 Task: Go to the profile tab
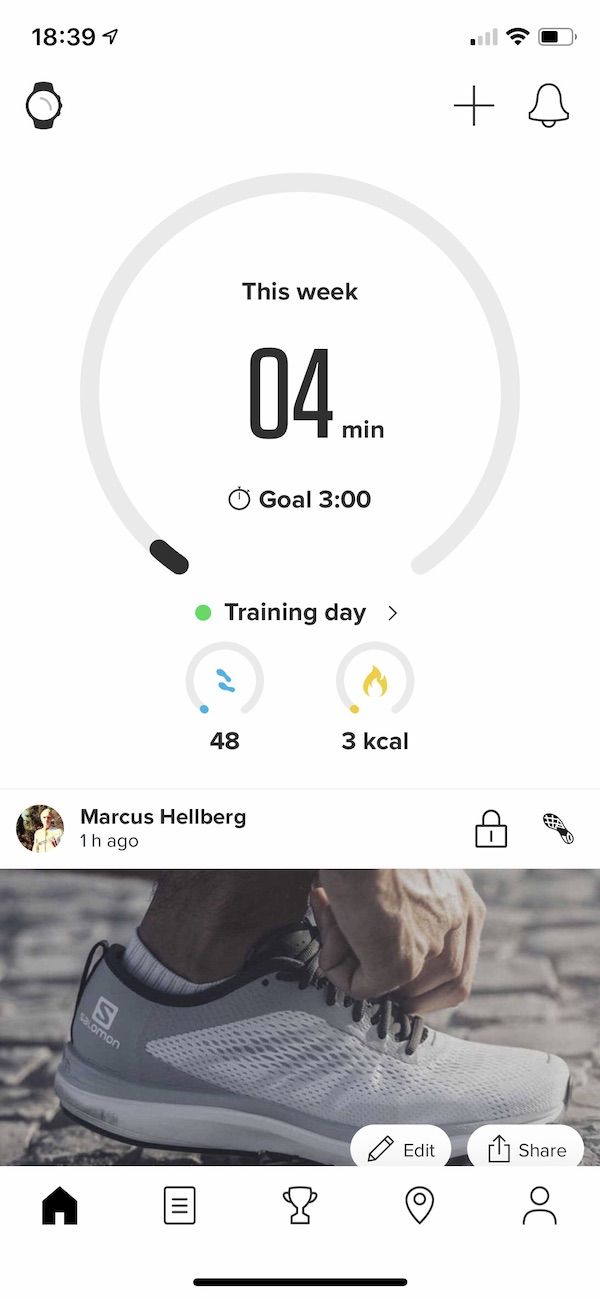pos(540,1206)
